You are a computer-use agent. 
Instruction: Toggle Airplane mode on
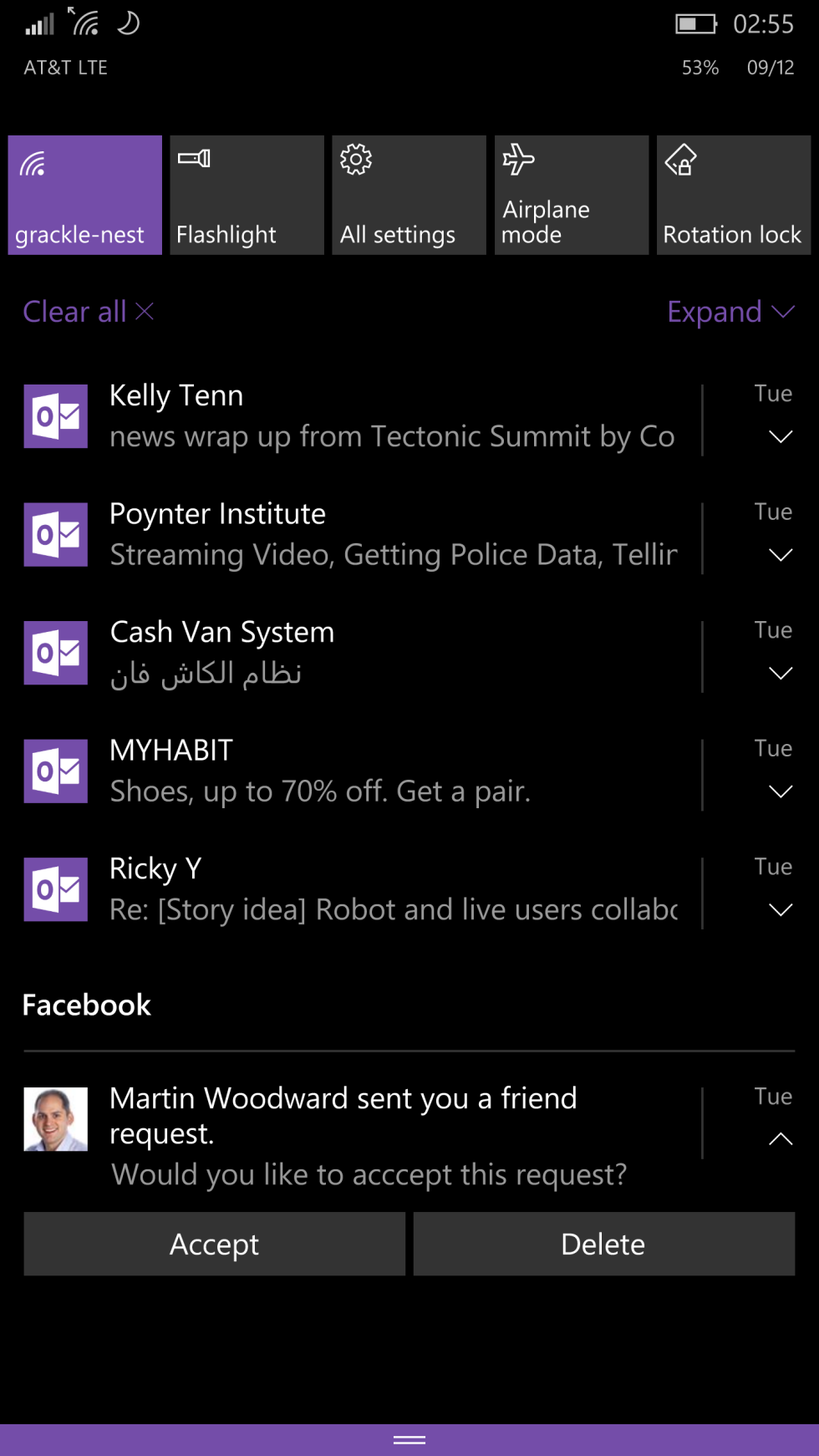click(x=571, y=195)
